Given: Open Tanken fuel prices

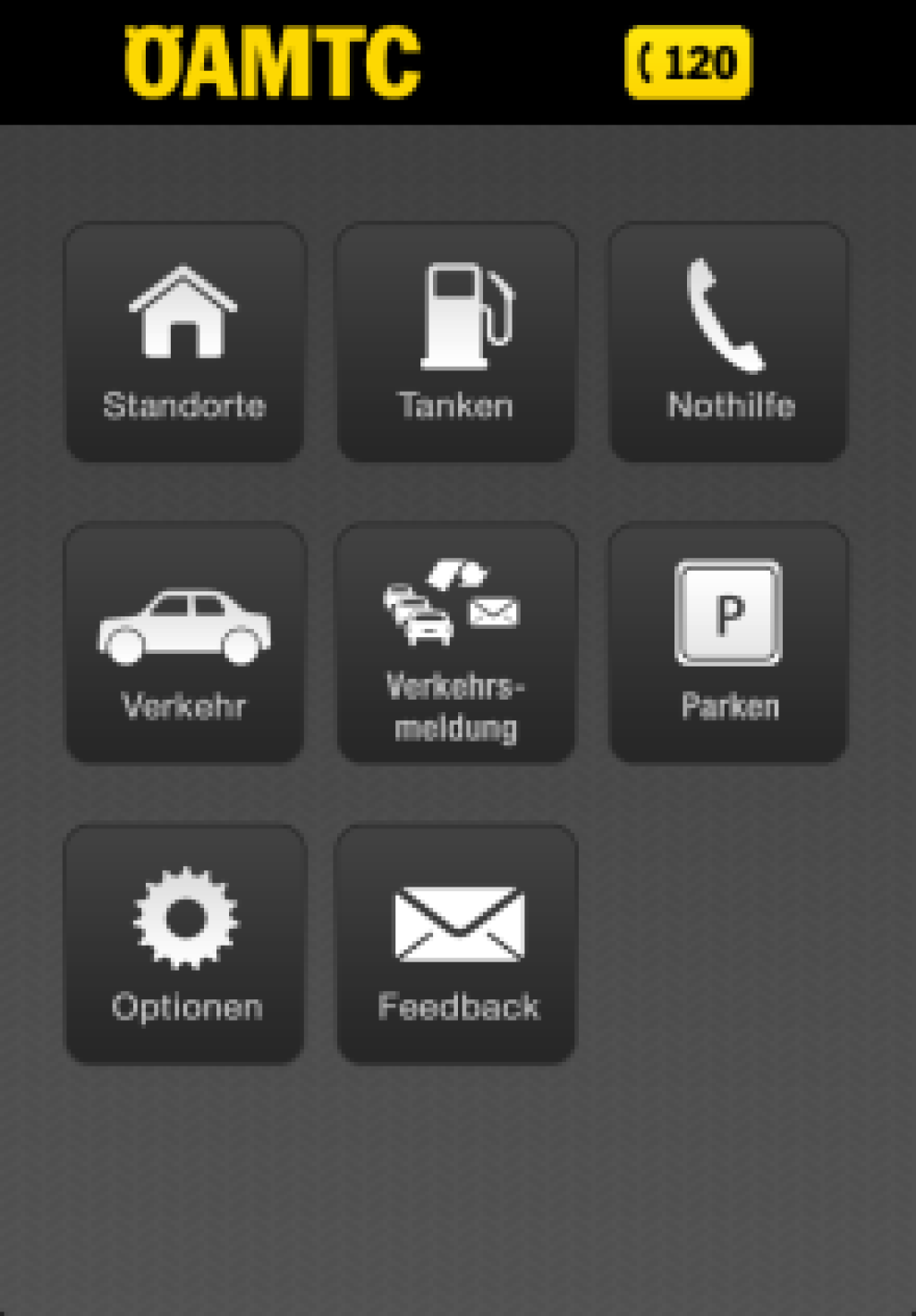Looking at the screenshot, I should 456,343.
